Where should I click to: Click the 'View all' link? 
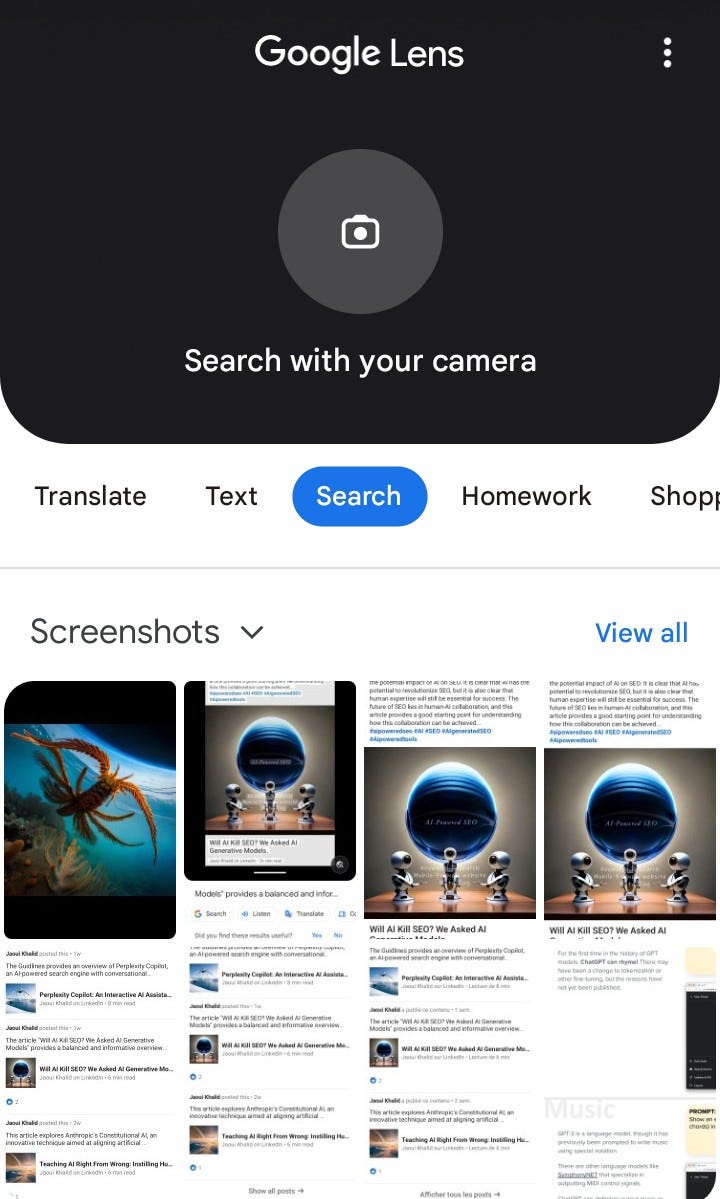click(642, 632)
